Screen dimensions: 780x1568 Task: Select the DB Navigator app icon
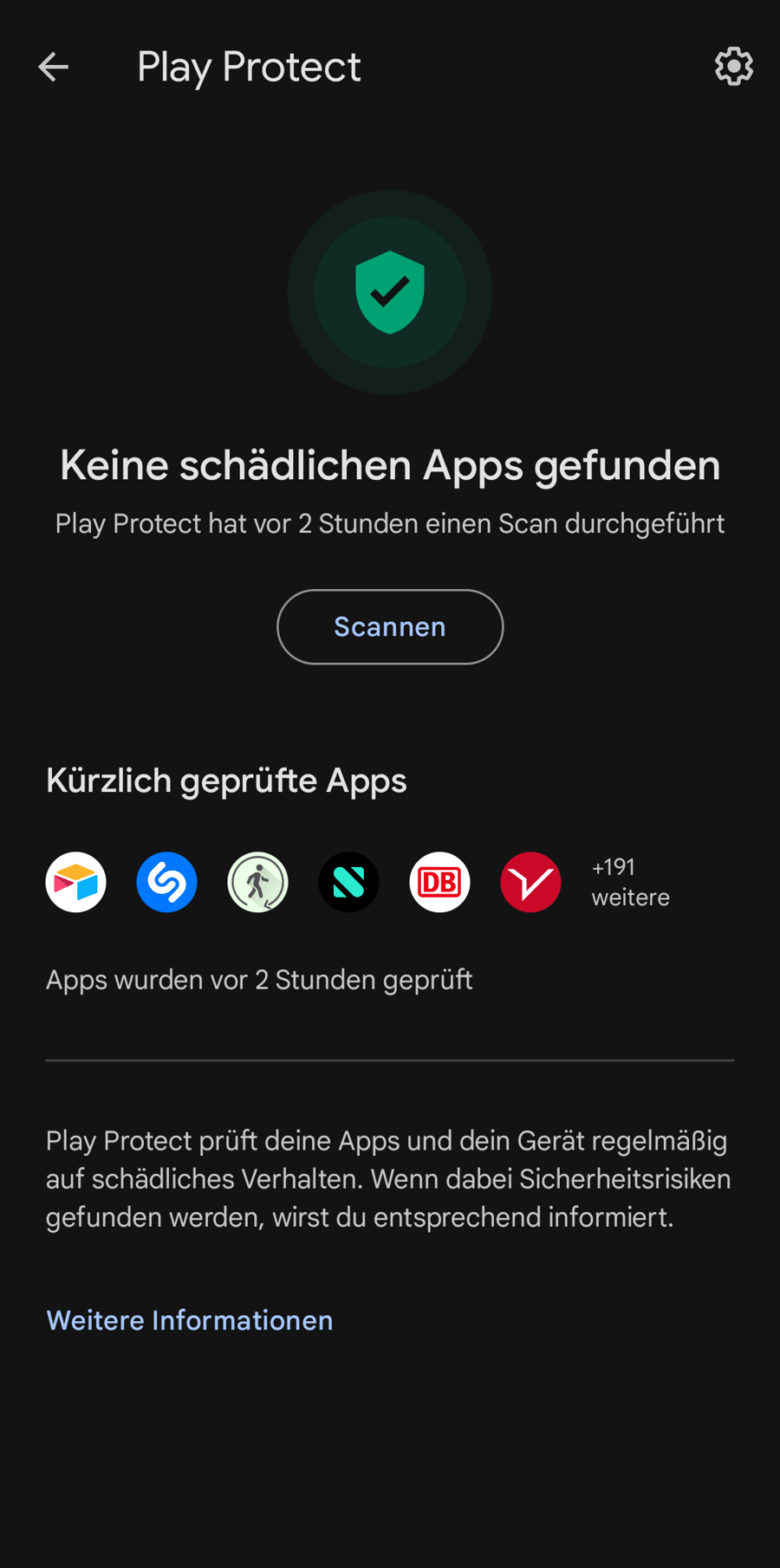pyautogui.click(x=439, y=882)
